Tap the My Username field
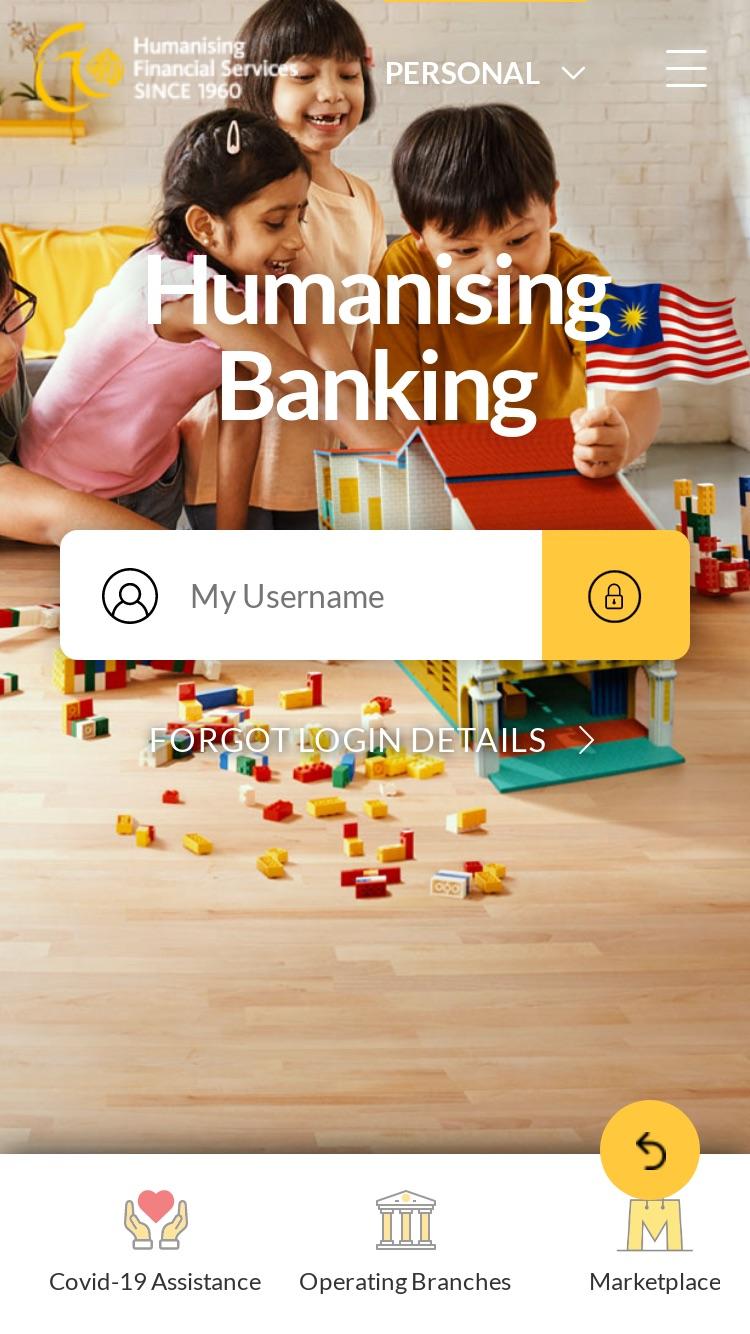 point(301,596)
